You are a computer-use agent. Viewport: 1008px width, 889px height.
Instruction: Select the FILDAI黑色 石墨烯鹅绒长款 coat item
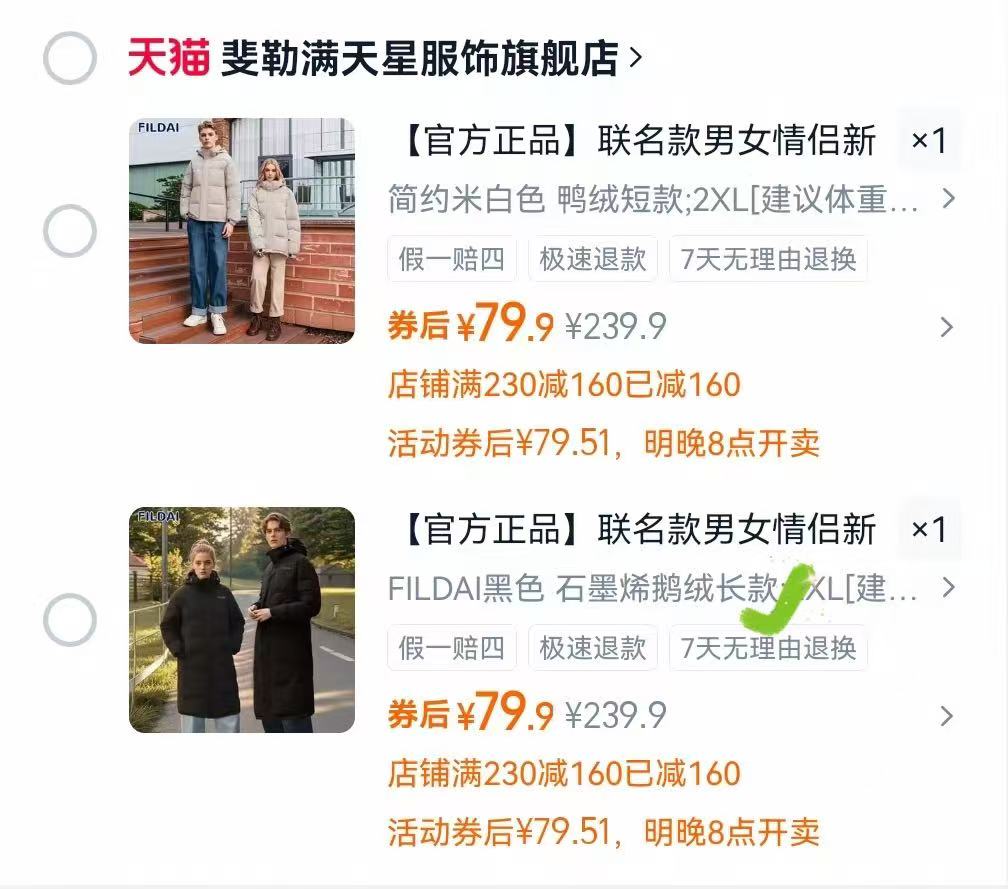70,620
